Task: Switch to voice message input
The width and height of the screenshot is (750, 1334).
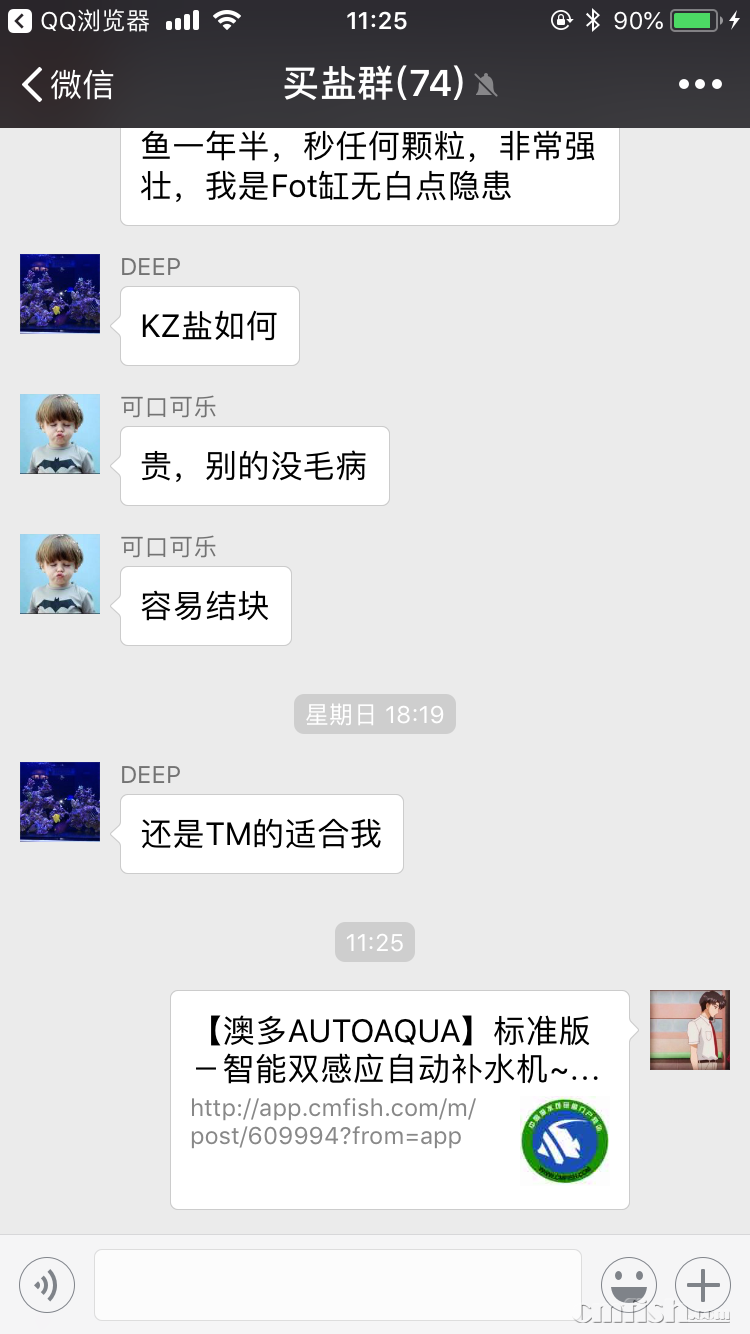Action: [x=47, y=1284]
